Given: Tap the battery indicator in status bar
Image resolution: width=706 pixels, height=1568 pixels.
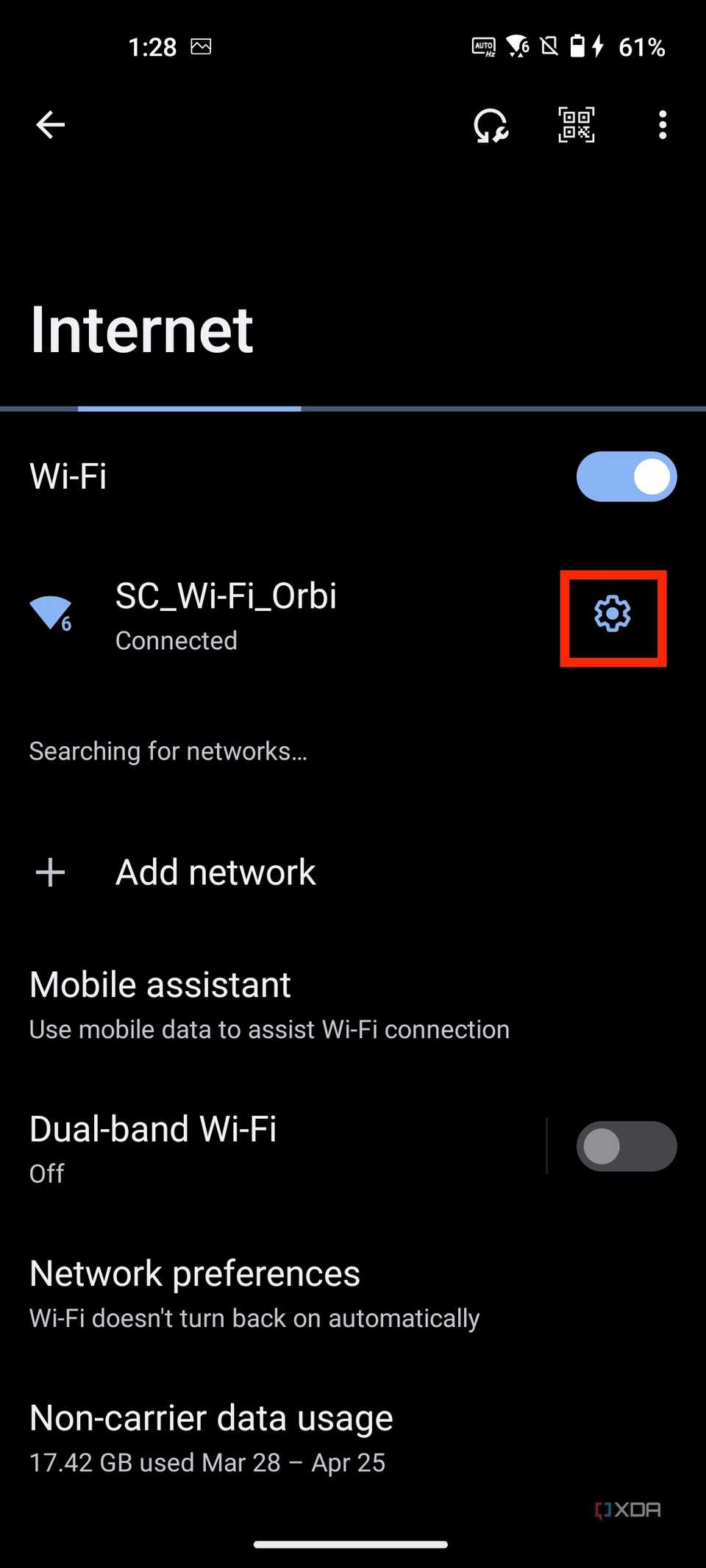Looking at the screenshot, I should click(580, 46).
